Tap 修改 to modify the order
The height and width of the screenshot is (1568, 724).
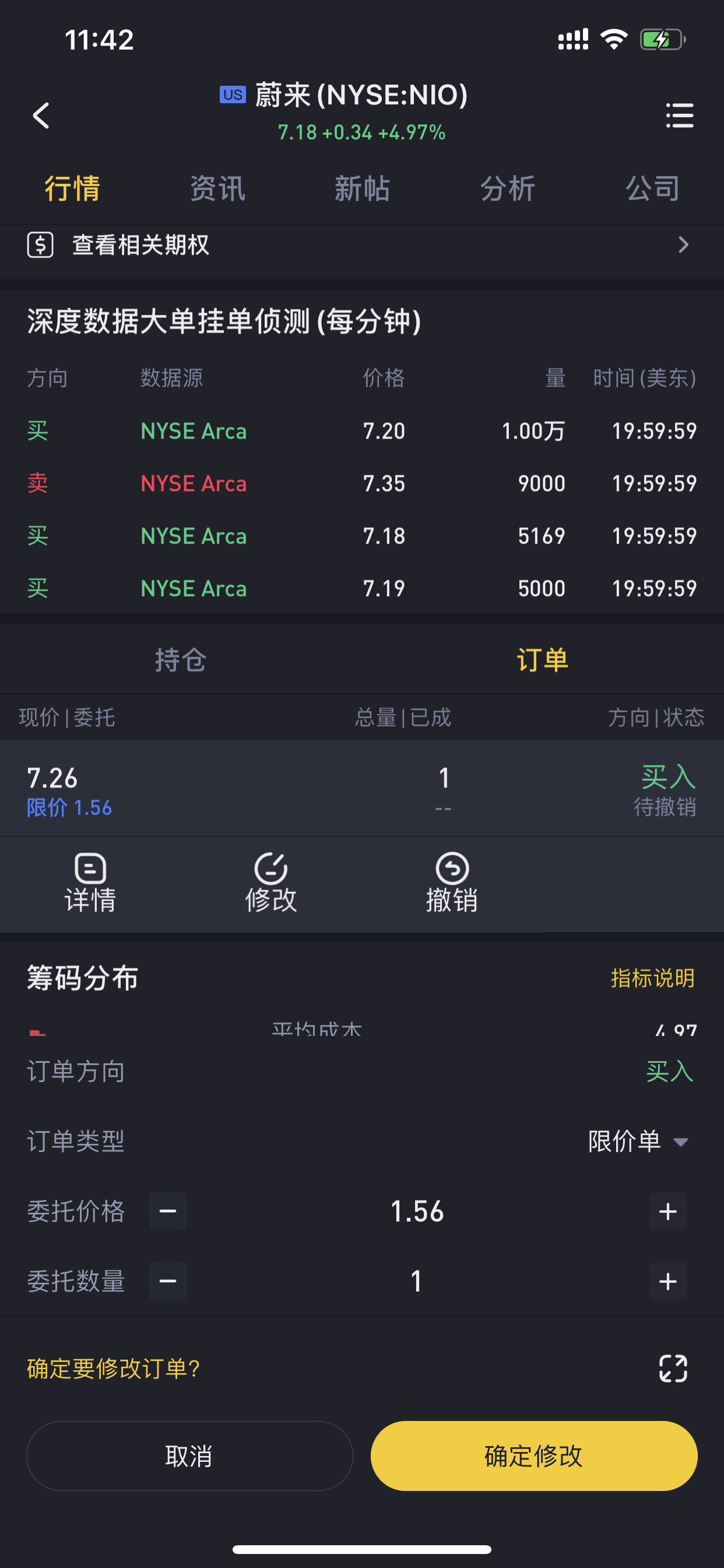271,883
